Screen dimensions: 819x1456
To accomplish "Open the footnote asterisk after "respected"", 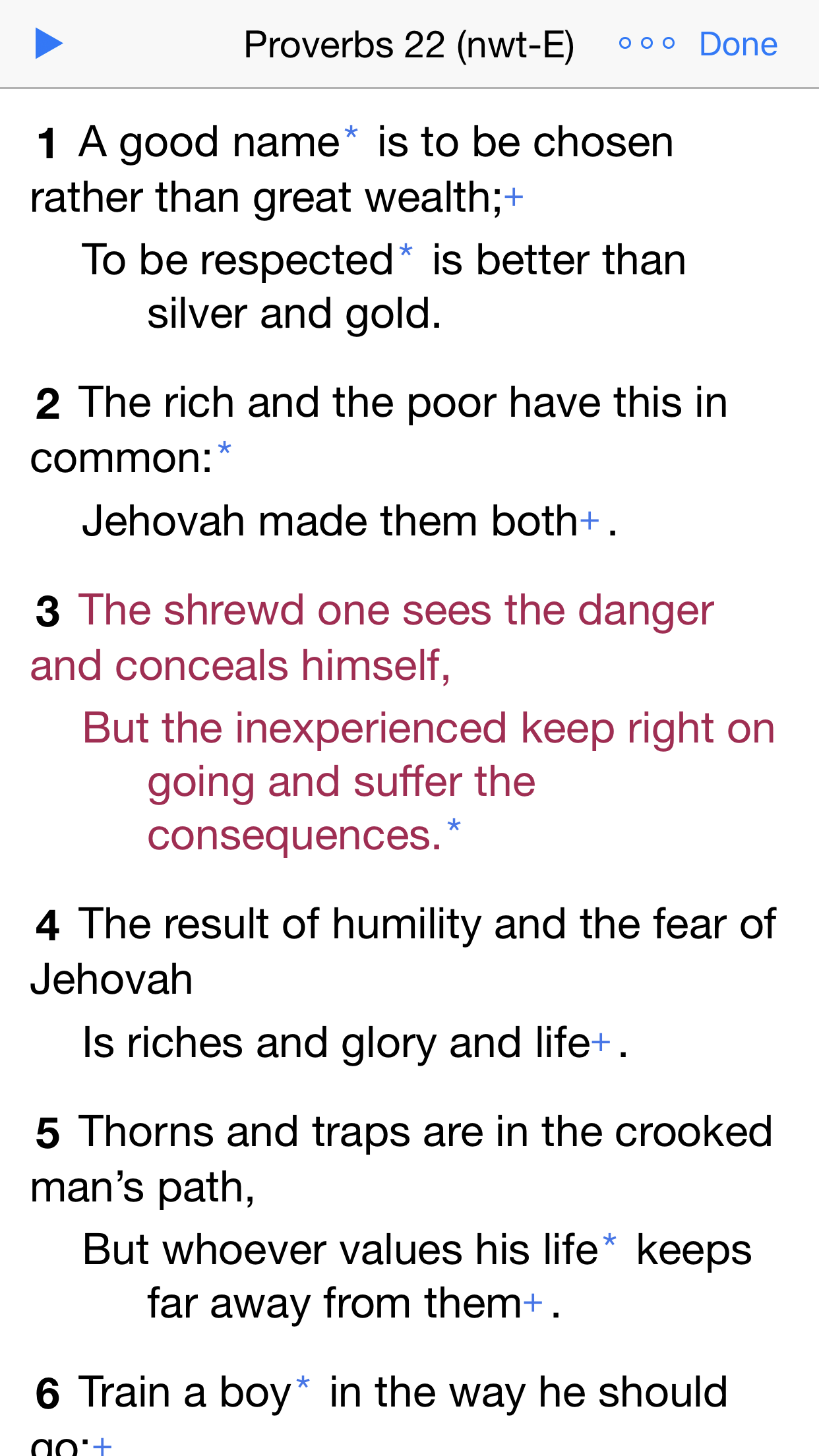I will pos(406,252).
